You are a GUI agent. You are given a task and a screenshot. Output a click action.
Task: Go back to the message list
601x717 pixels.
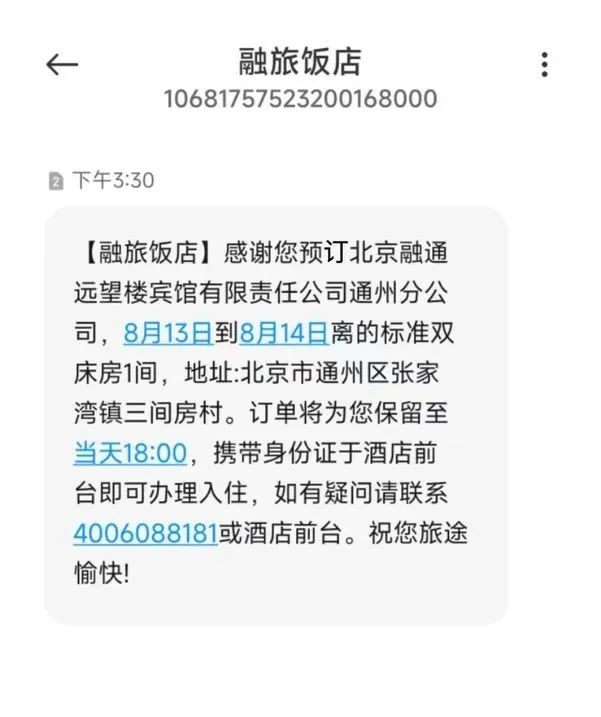(x=62, y=65)
